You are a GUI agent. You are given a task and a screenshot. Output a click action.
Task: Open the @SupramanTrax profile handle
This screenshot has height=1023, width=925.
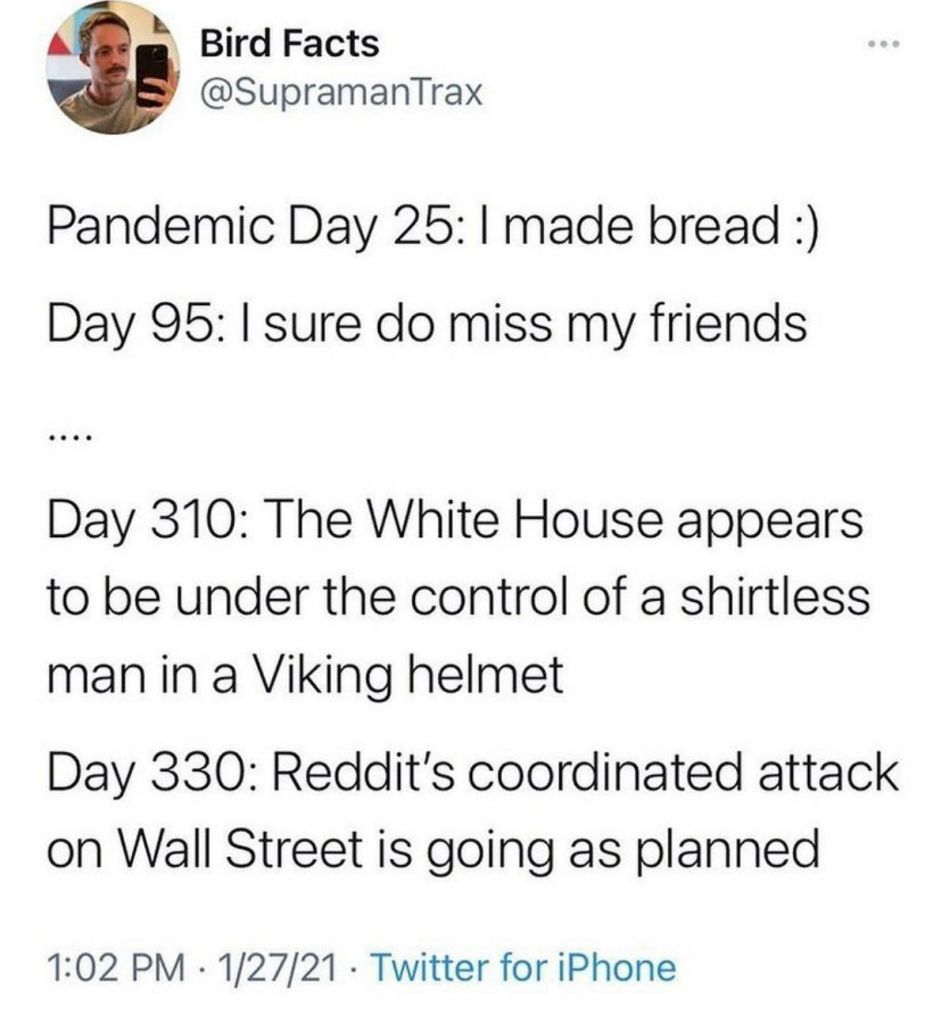pos(341,93)
